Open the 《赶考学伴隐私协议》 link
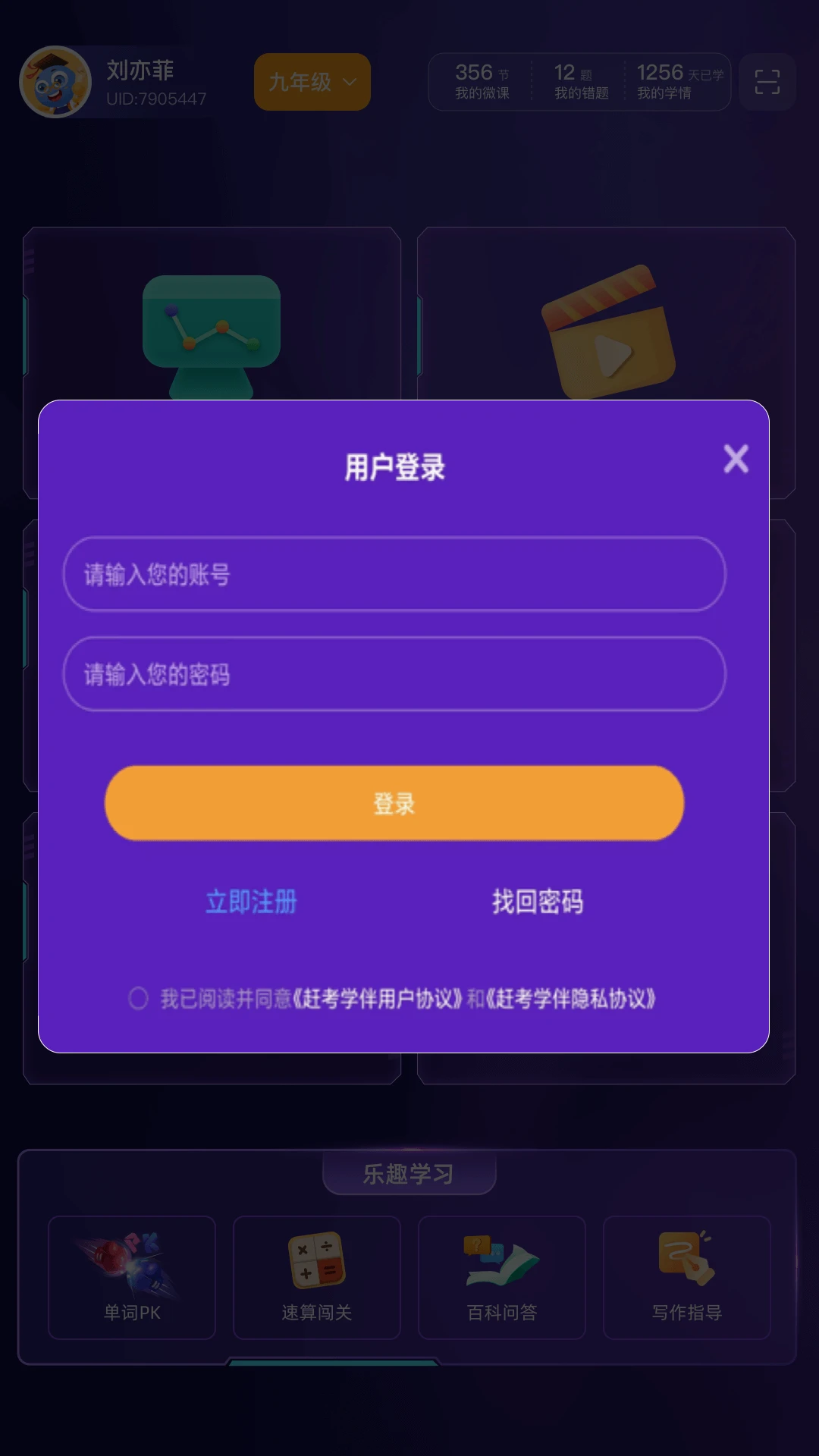This screenshot has width=819, height=1456. click(570, 999)
